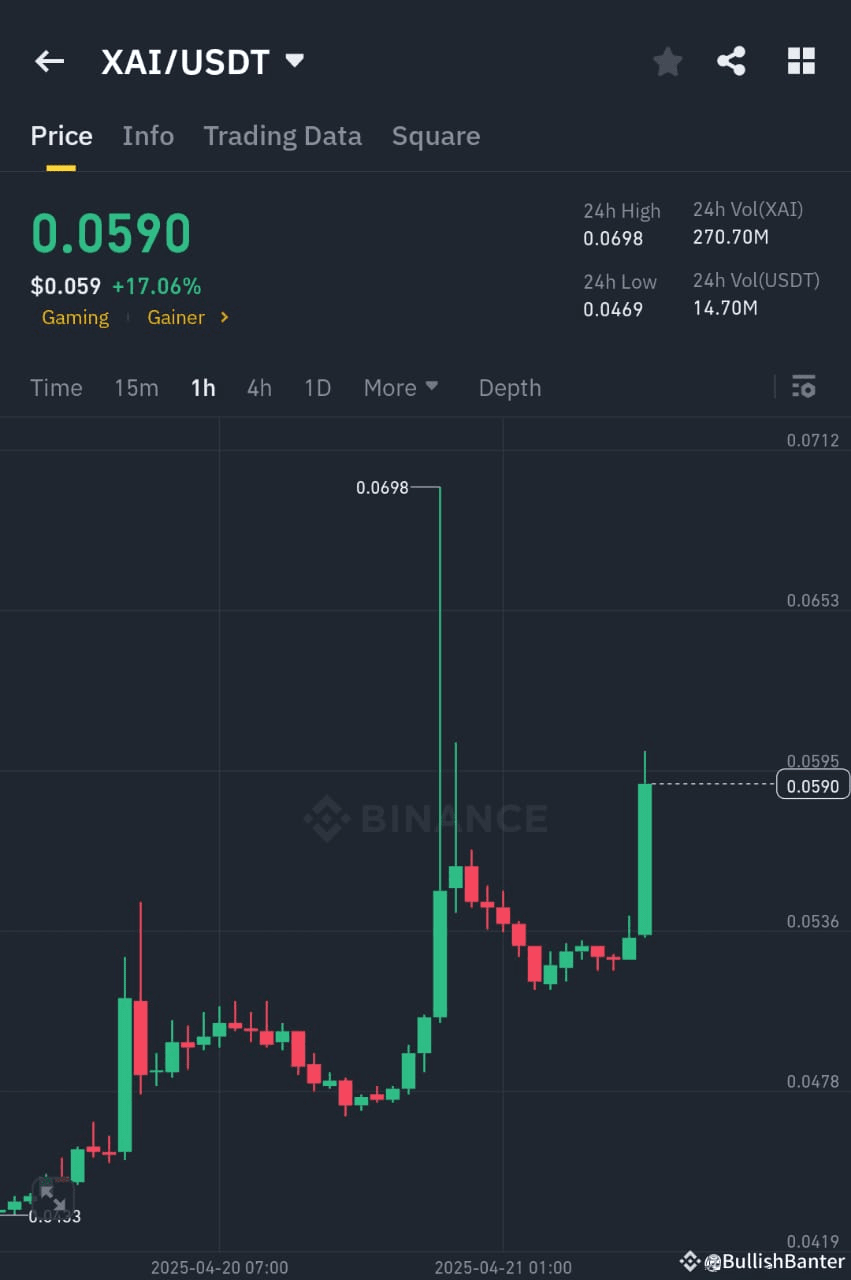Viewport: 851px width, 1280px height.
Task: Add XAI/USDT to favorites with star
Action: pos(667,62)
